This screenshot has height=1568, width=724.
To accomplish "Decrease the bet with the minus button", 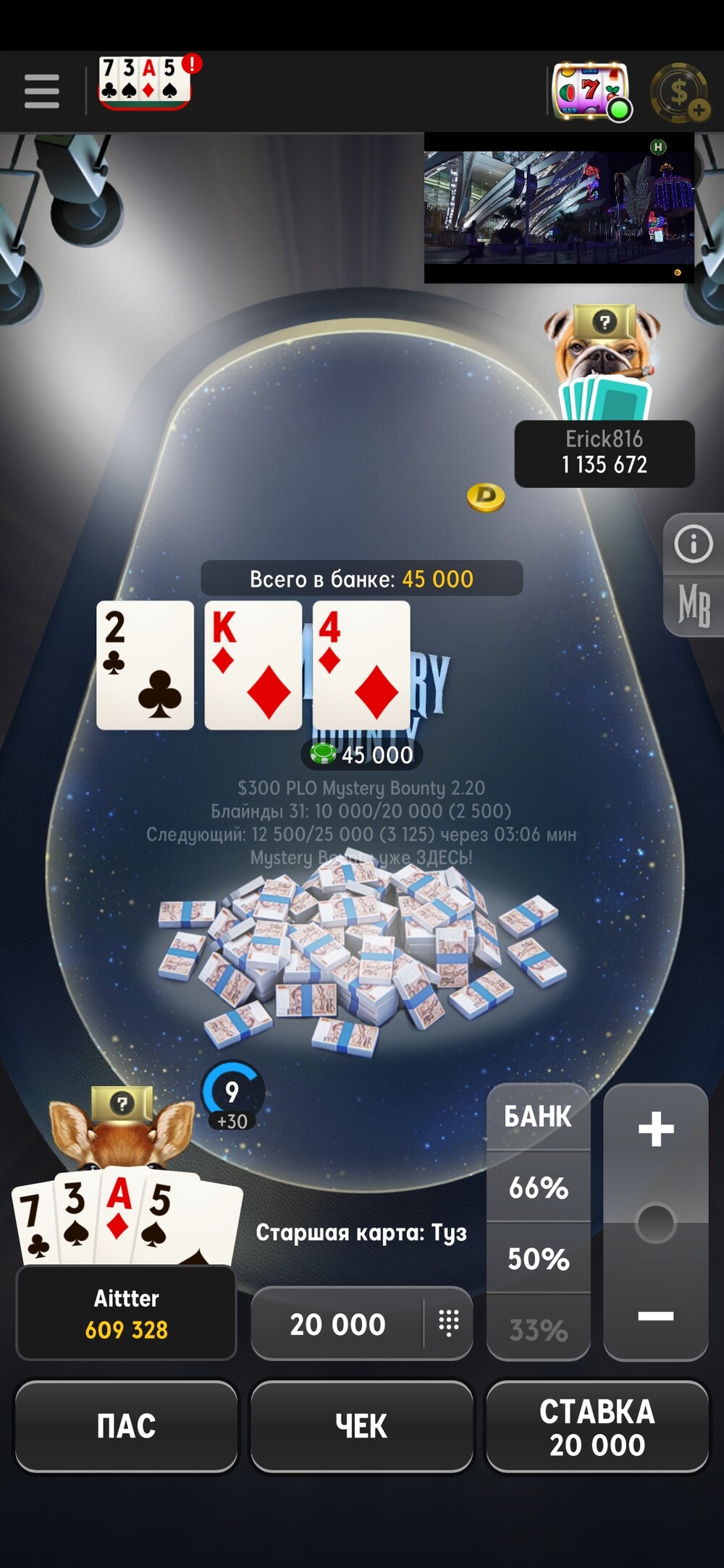I will [656, 1315].
